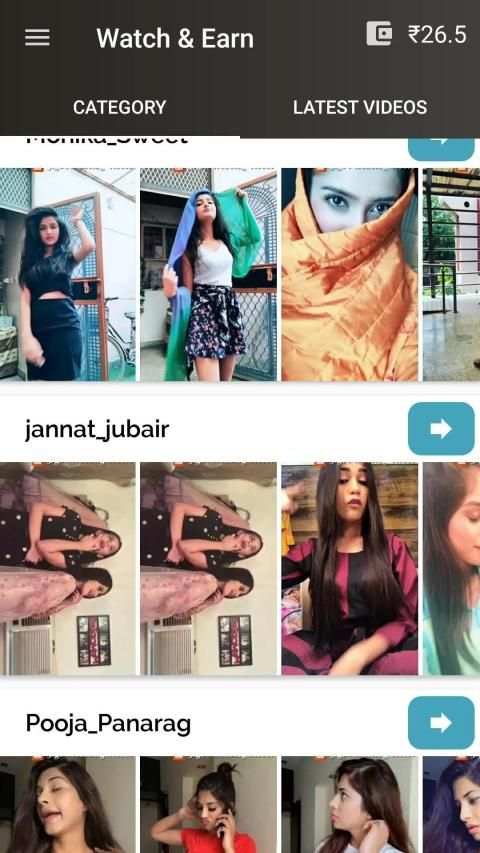Viewport: 480px width, 853px height.
Task: Play jannat_jubair video in maroon striped top
Action: (x=349, y=569)
